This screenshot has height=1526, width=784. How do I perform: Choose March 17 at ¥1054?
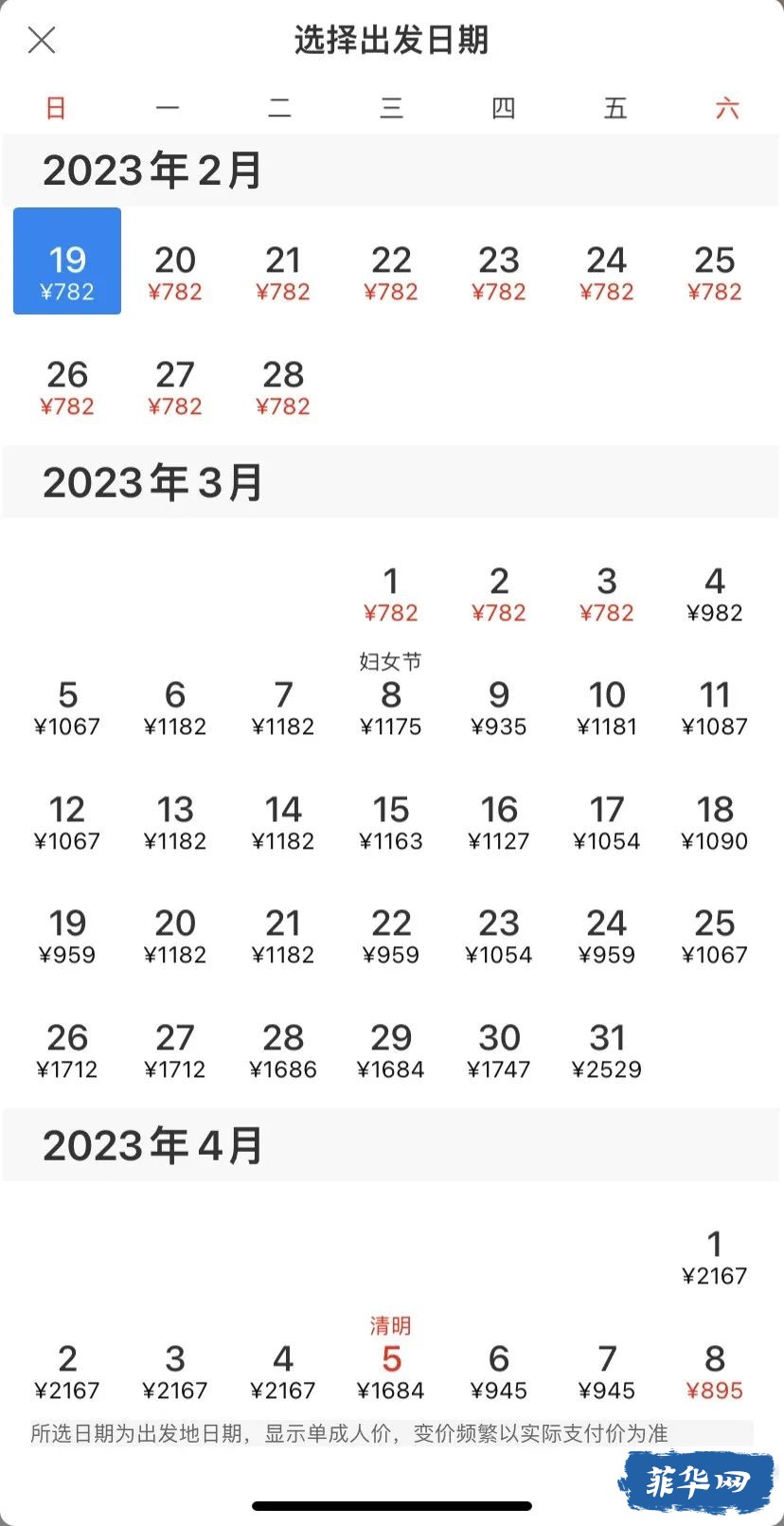click(607, 821)
